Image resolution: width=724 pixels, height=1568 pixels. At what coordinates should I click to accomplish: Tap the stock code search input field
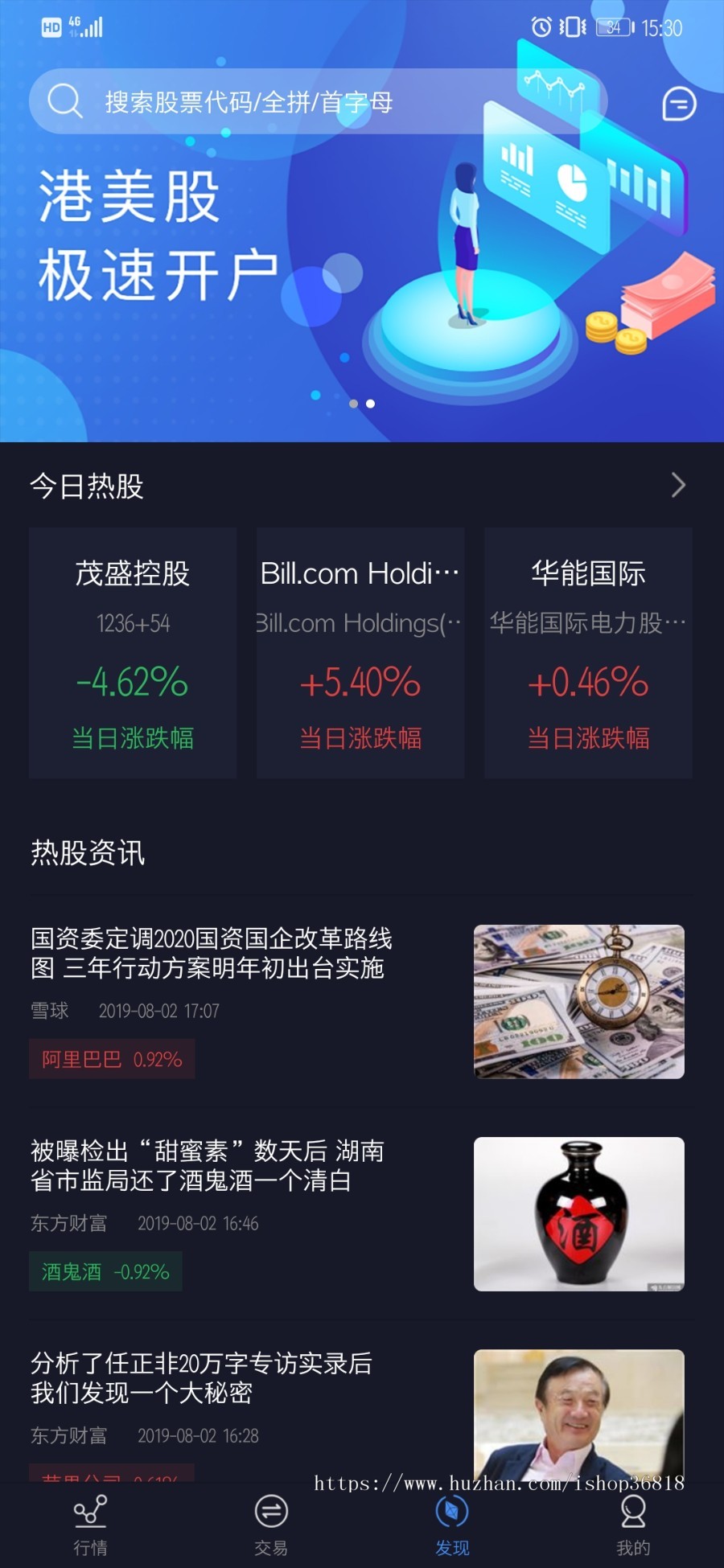pos(322,101)
